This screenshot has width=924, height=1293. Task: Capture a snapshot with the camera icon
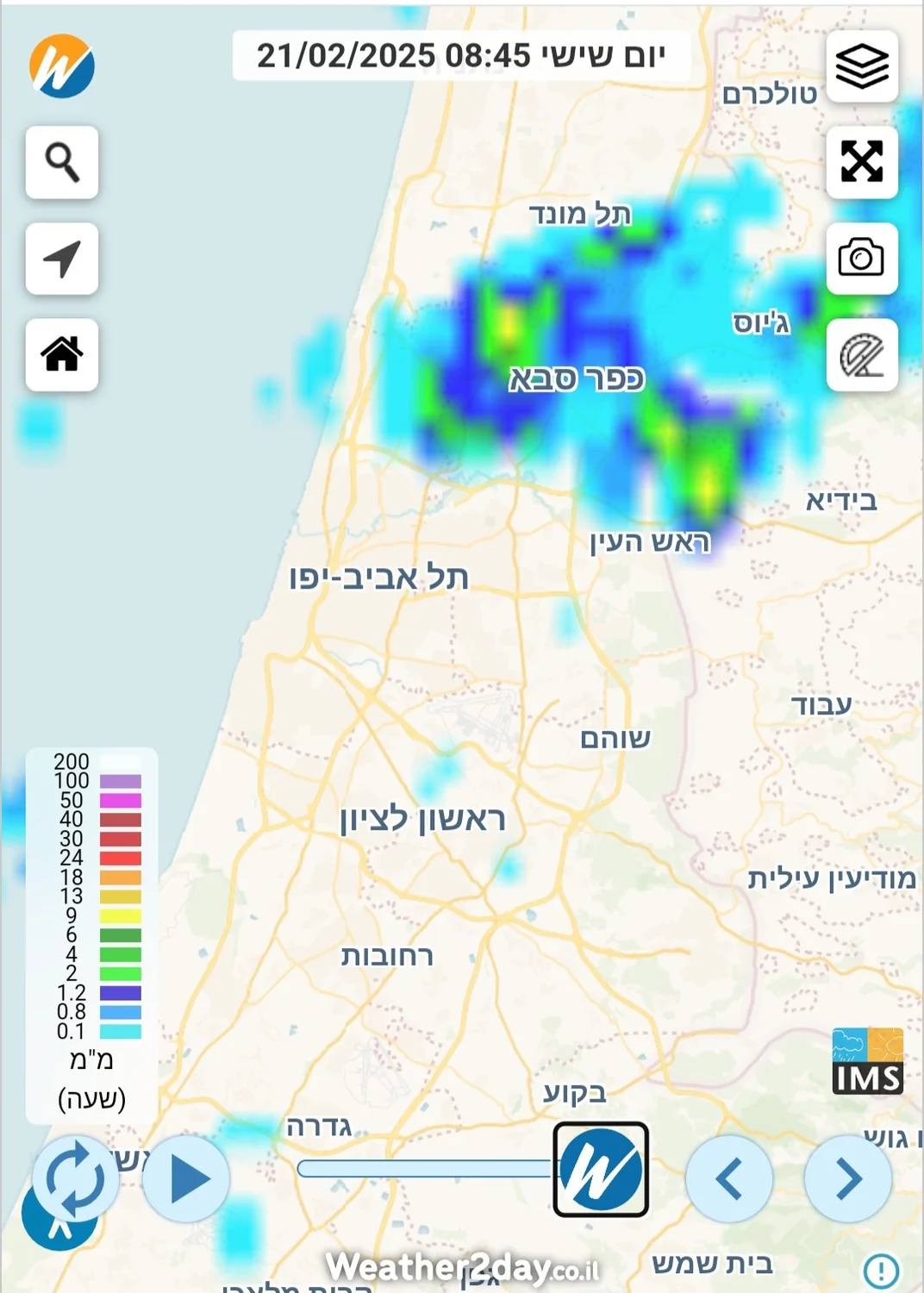[x=862, y=259]
